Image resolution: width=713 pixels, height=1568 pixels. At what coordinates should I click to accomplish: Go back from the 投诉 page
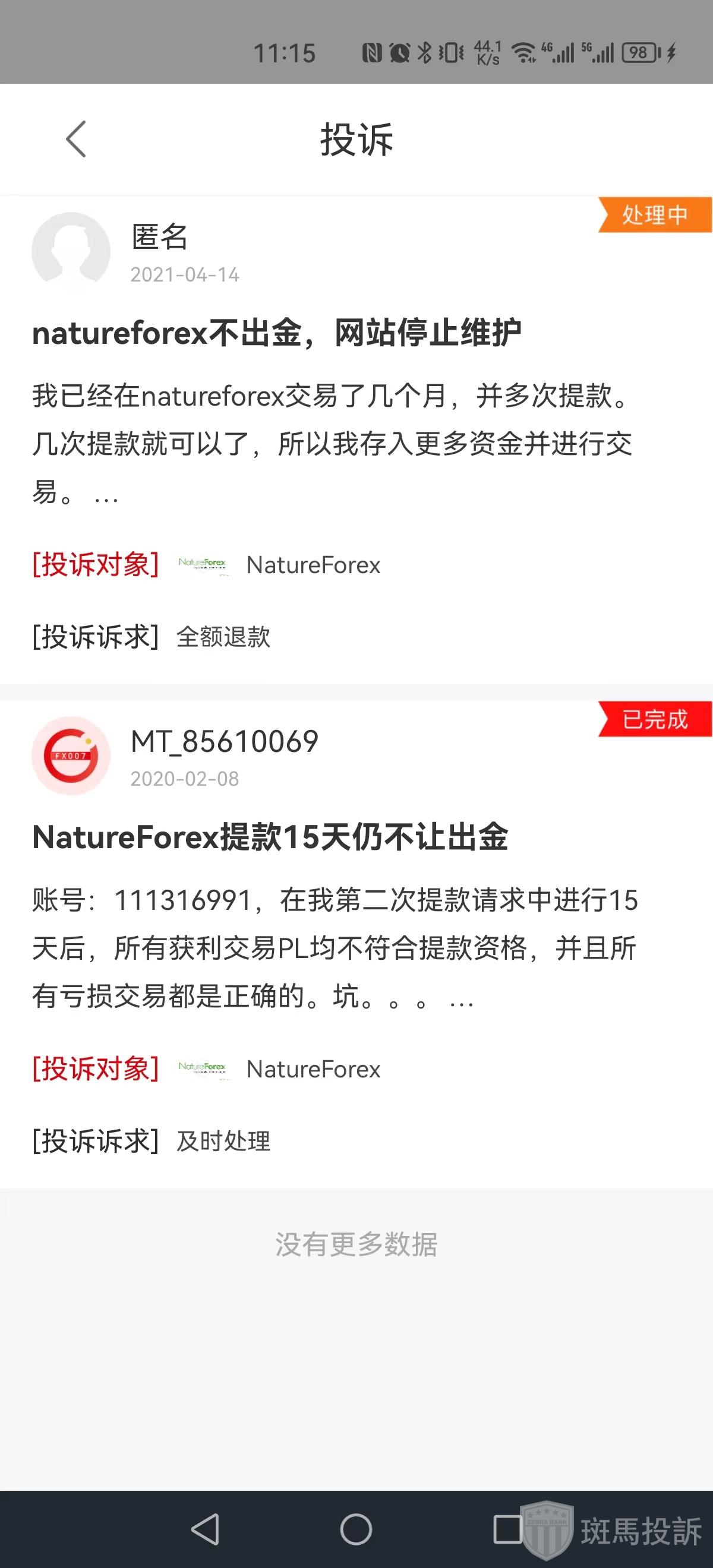pyautogui.click(x=76, y=140)
